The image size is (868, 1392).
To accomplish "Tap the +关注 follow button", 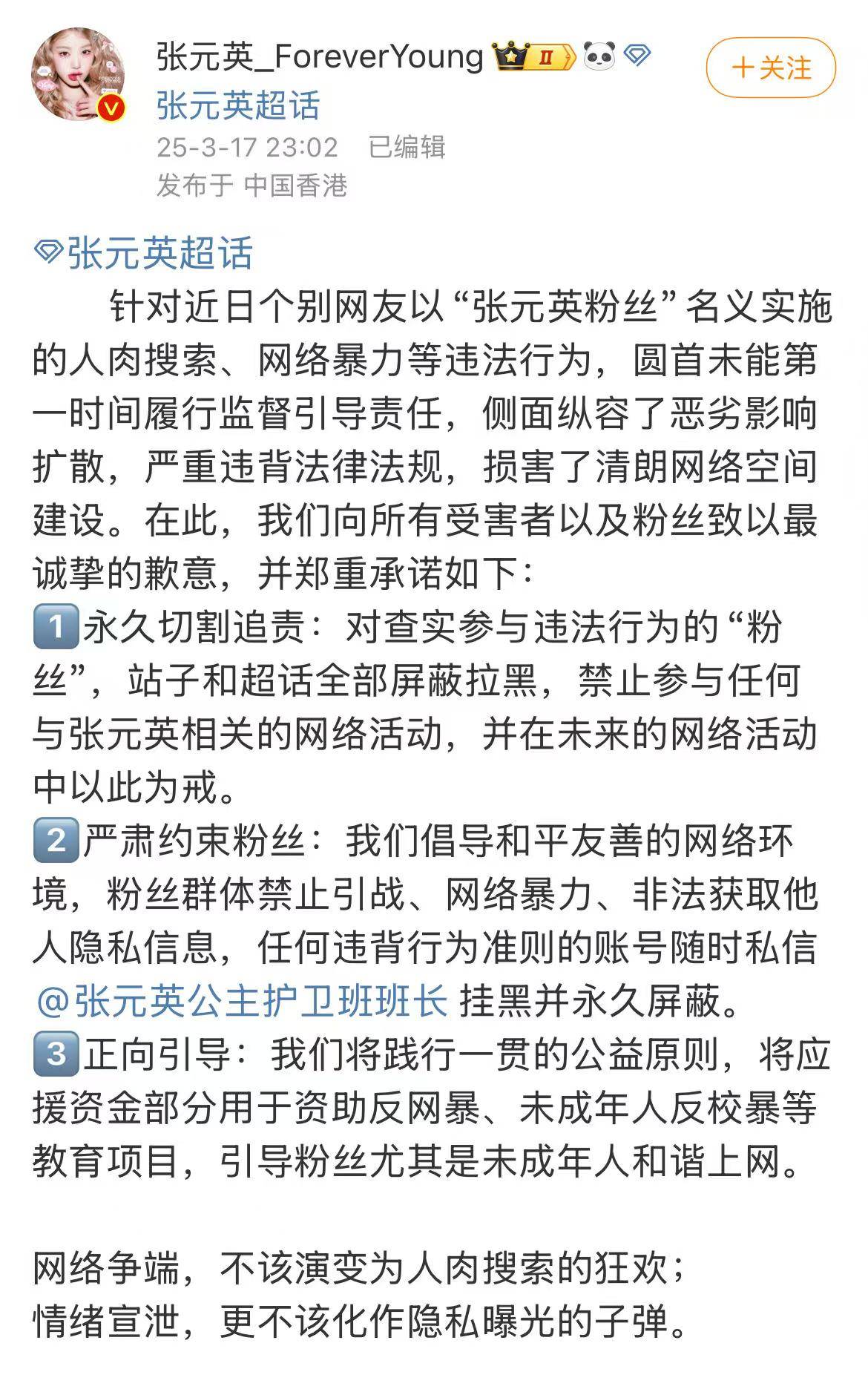I will coord(770,68).
